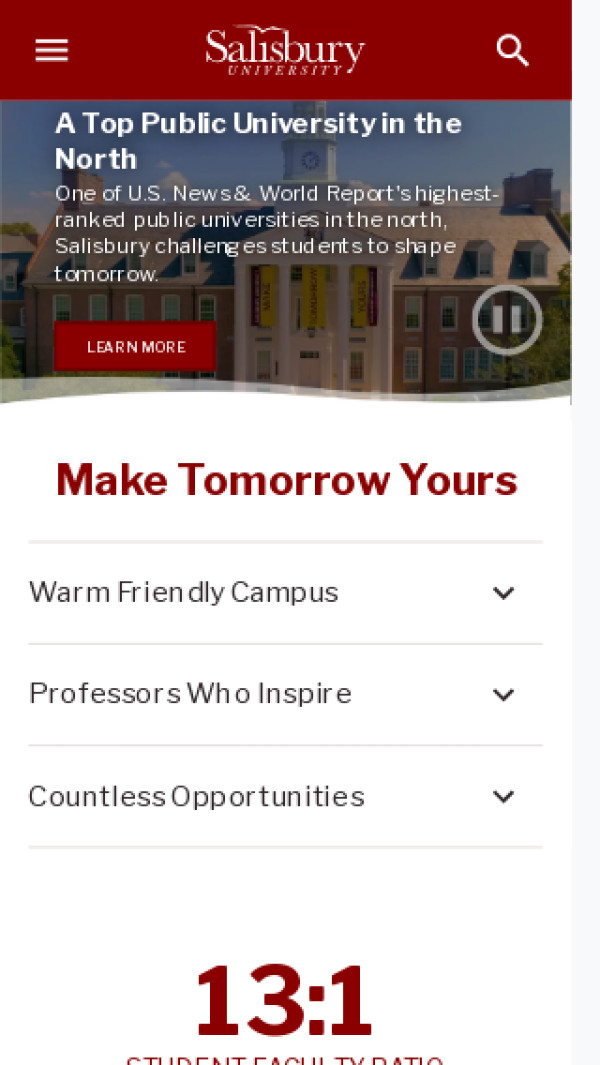Screen dimensions: 600x1065
Task: Expand the Professors Who Inspire section
Action: coord(285,694)
